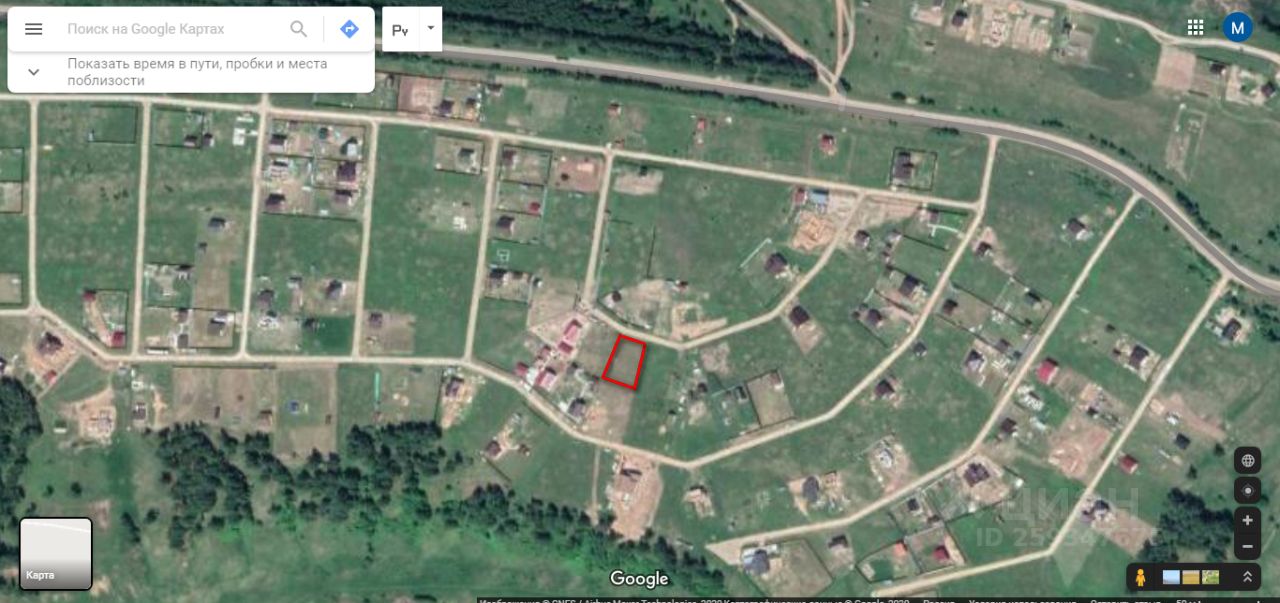Zoom out with the minus button
The width and height of the screenshot is (1280, 603).
pos(1247,547)
